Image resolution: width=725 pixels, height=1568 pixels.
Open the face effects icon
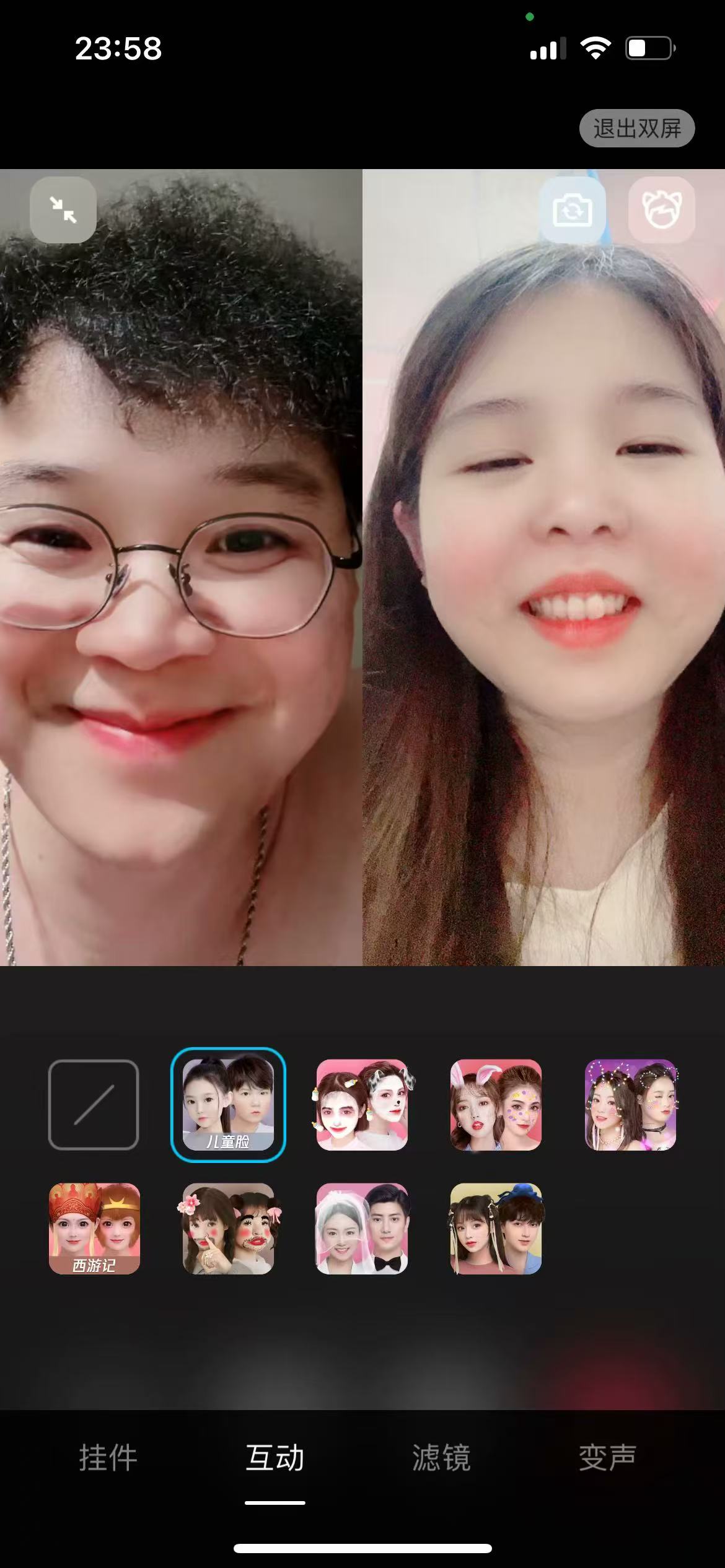(661, 211)
